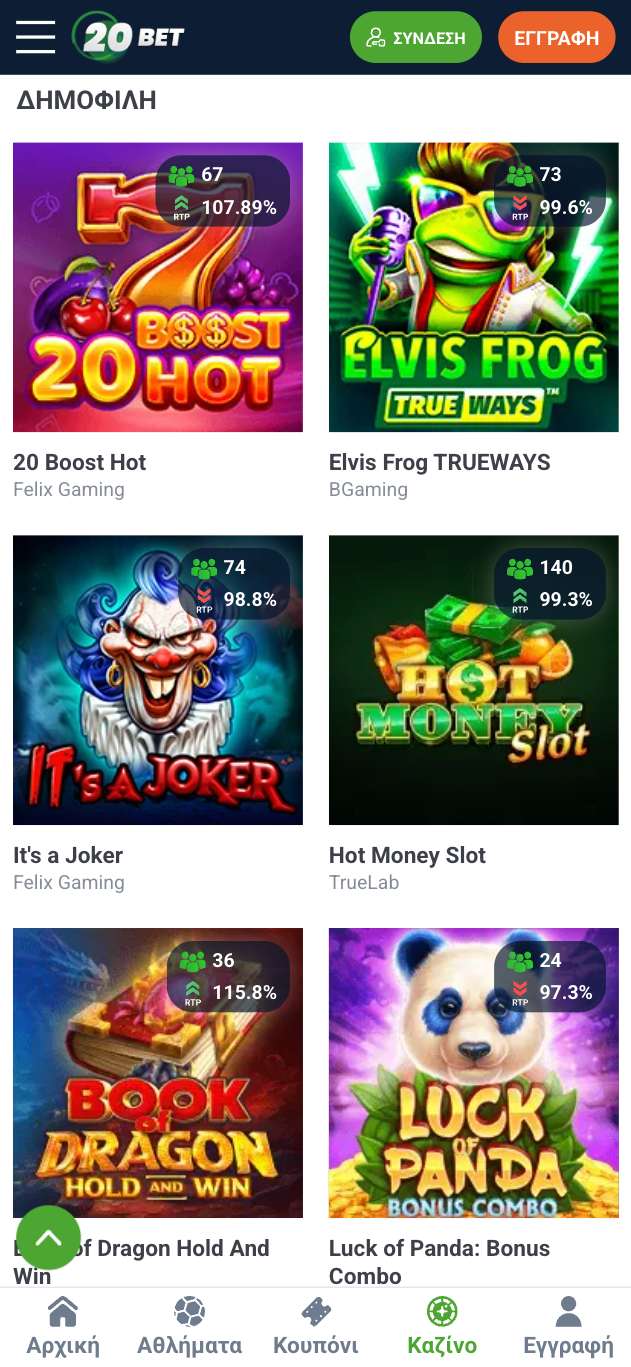
Task: Open Book of Dragon Hold And Win
Action: (158, 1072)
